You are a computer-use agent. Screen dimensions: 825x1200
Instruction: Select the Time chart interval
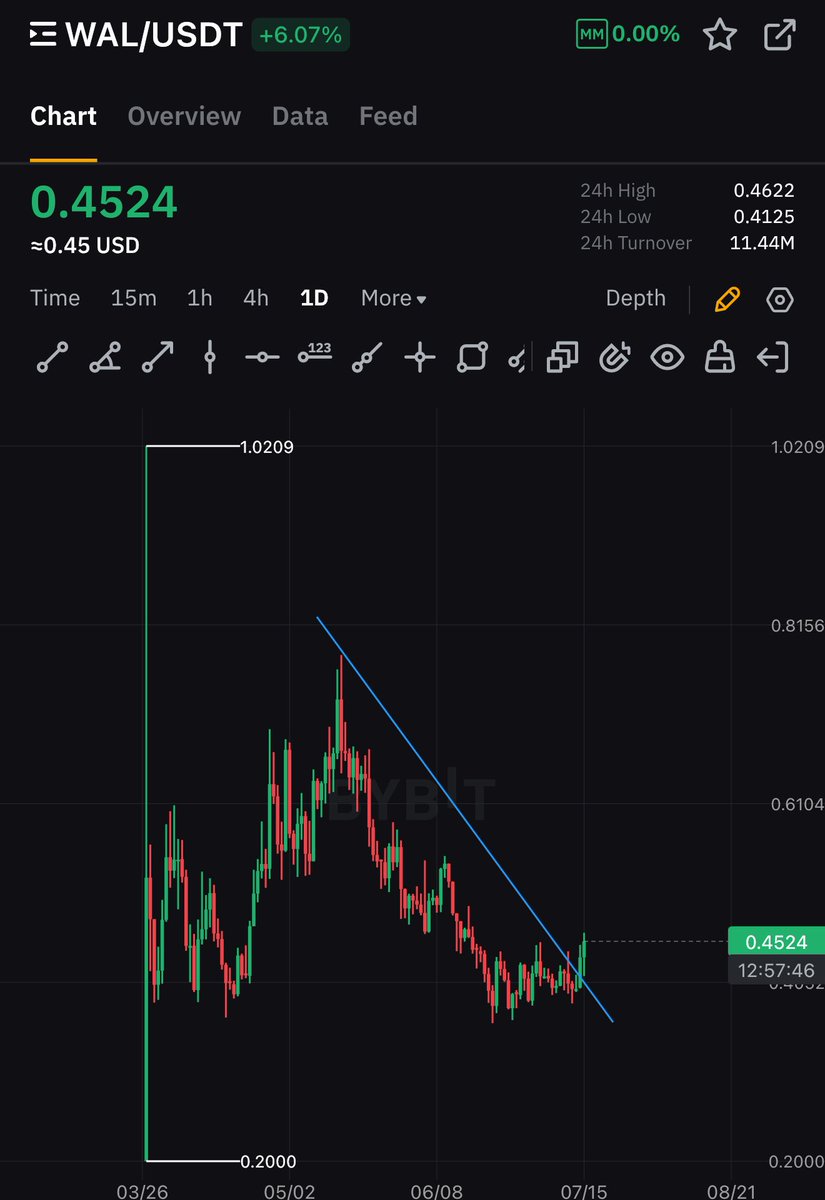click(x=55, y=298)
